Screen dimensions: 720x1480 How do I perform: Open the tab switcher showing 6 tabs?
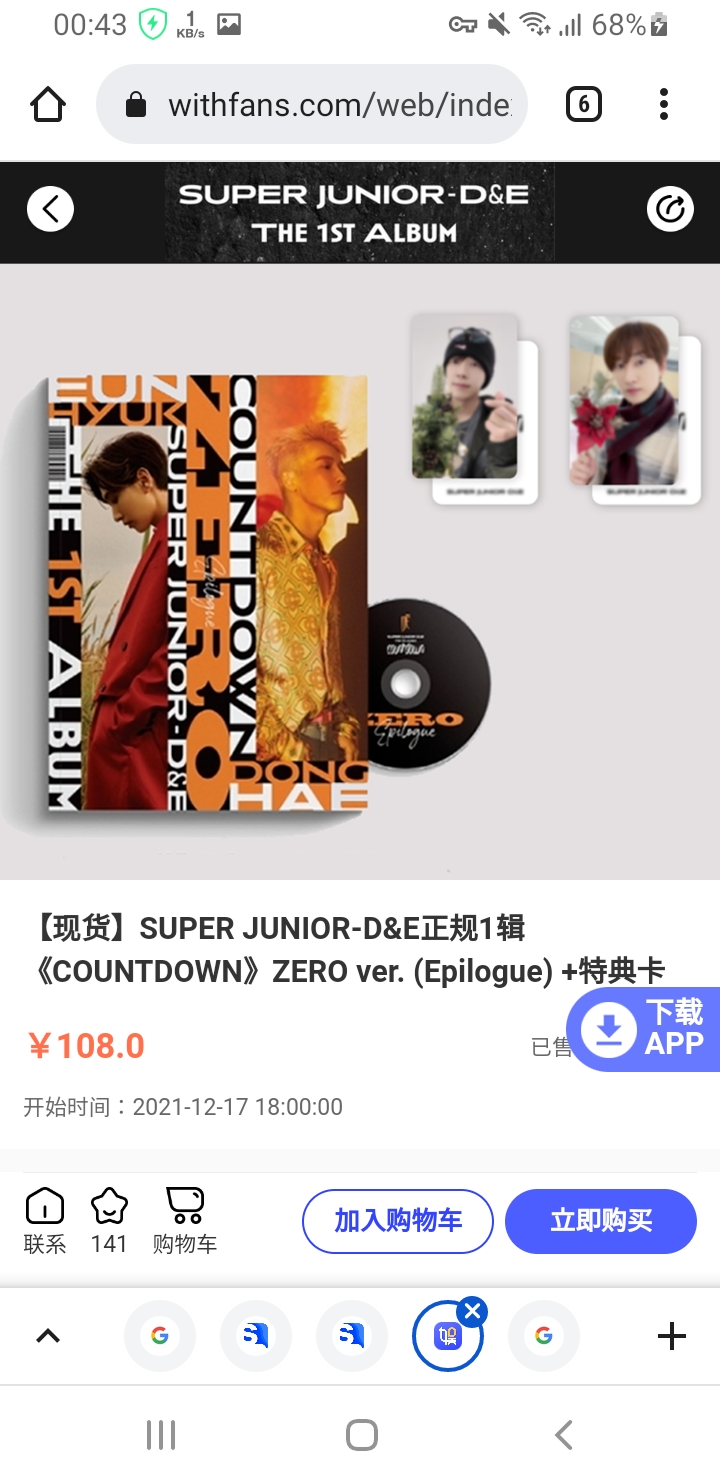pos(584,104)
